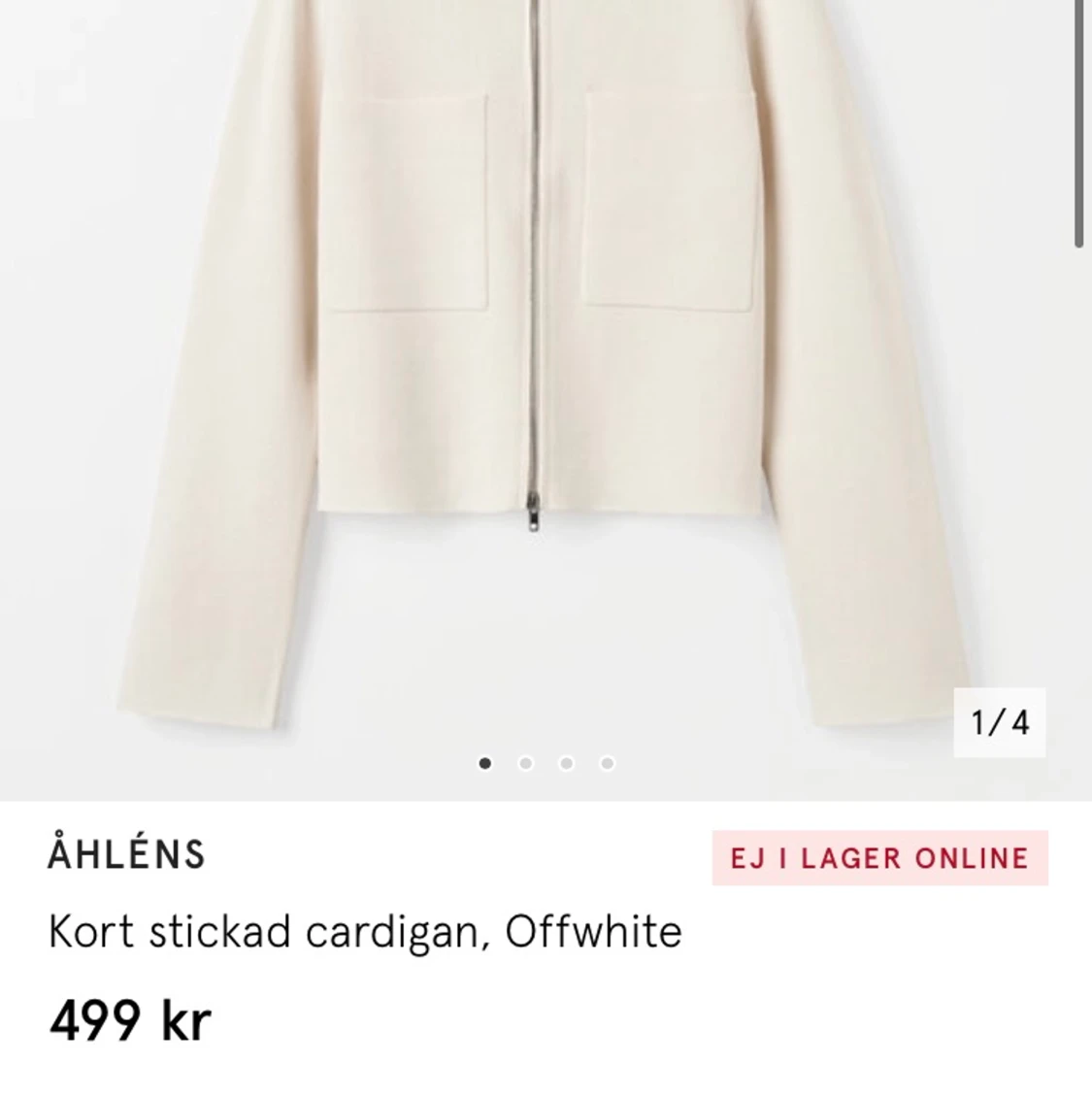Jump to the third image dot
This screenshot has height=1095, width=1092.
click(567, 763)
